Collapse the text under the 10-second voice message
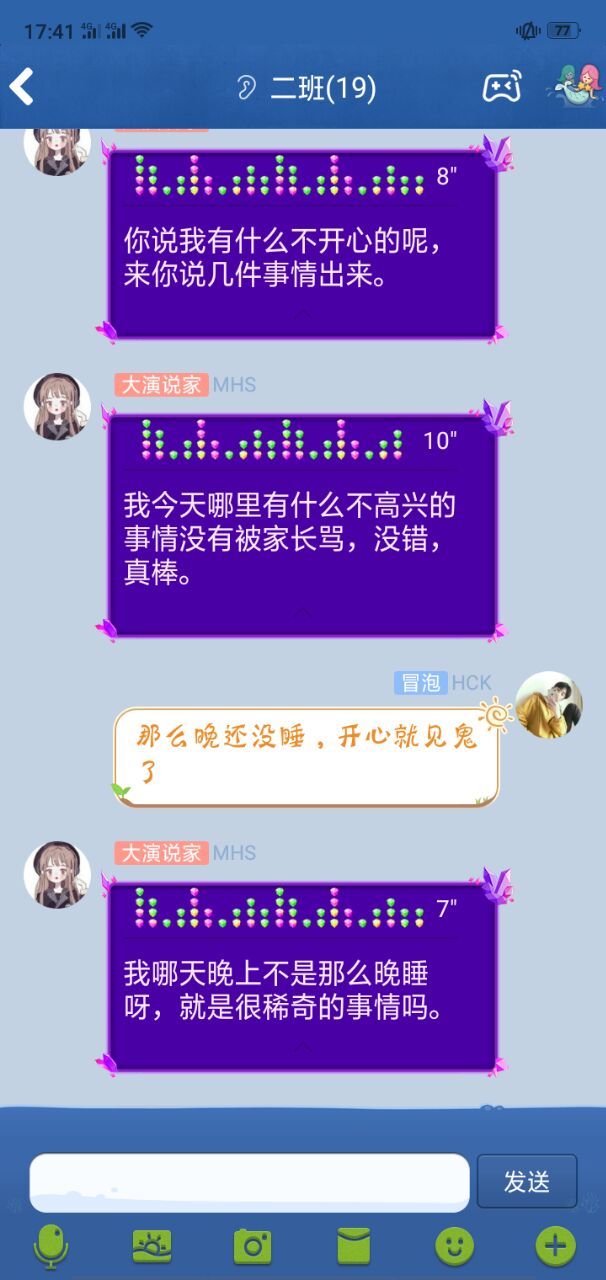606x1280 pixels. click(x=302, y=612)
